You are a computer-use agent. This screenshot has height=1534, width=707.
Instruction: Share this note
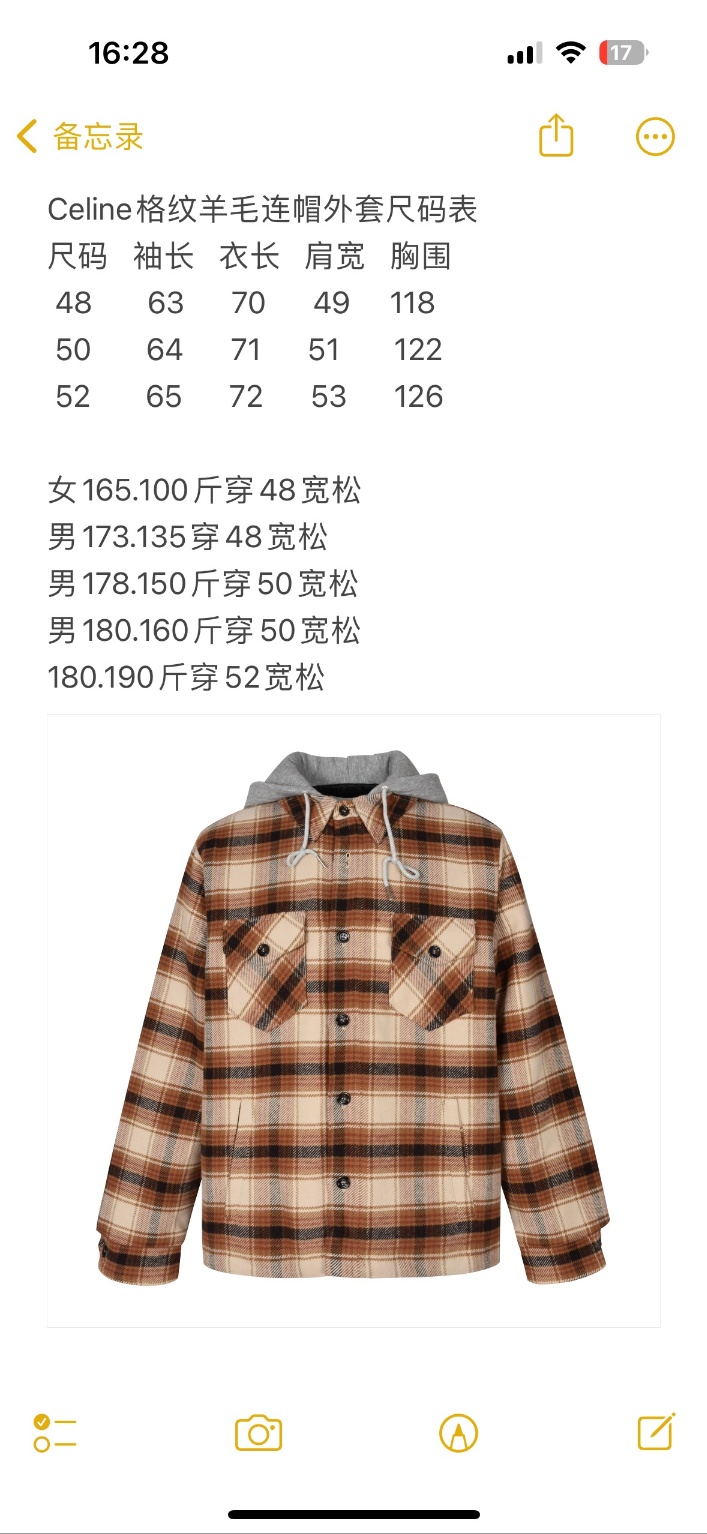pos(556,135)
